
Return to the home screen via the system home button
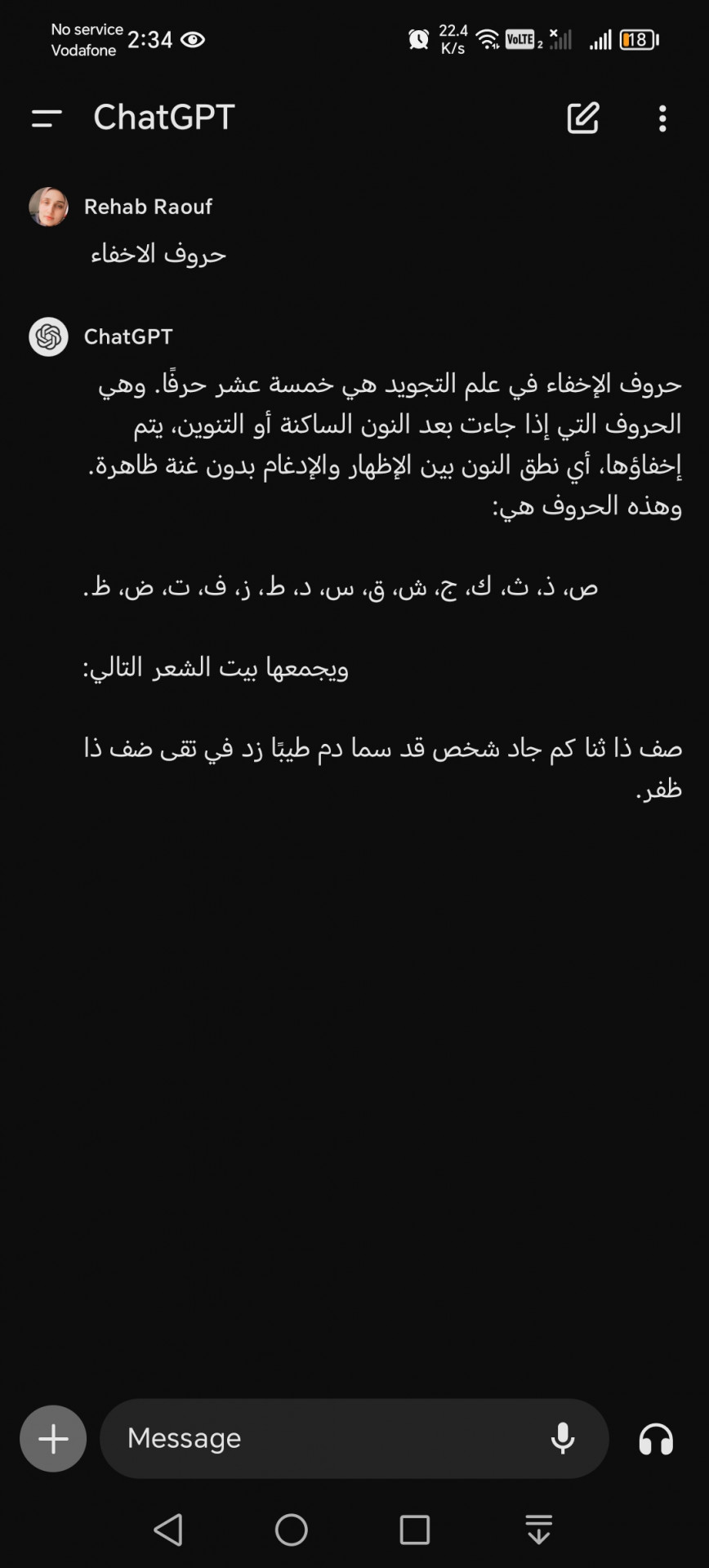click(292, 1530)
